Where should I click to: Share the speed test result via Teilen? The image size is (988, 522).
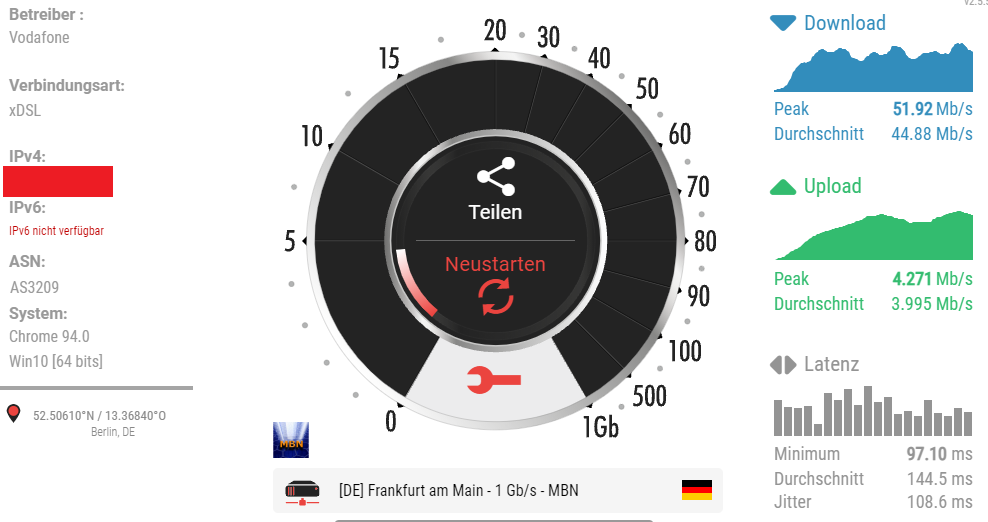pos(495,190)
